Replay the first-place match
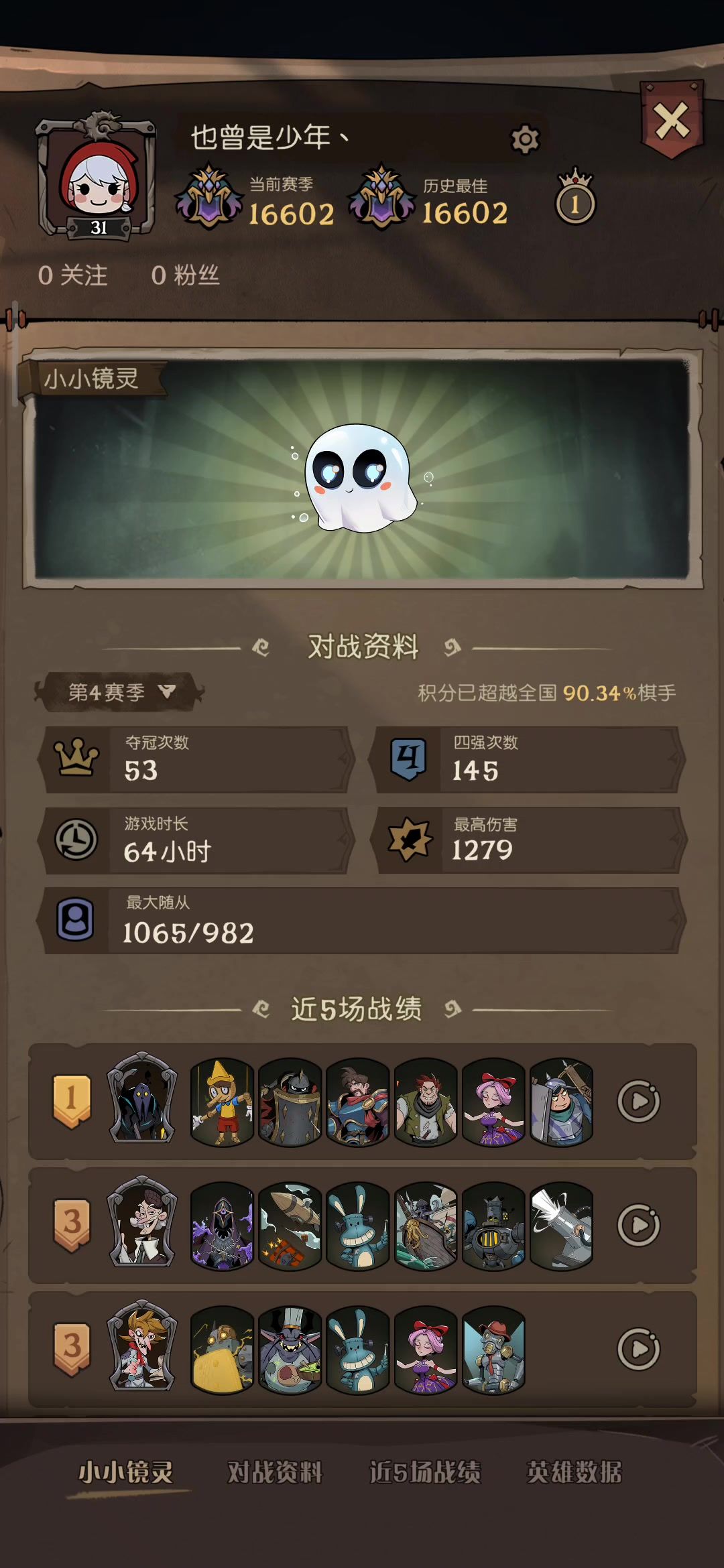The image size is (724, 1568). 638,1101
